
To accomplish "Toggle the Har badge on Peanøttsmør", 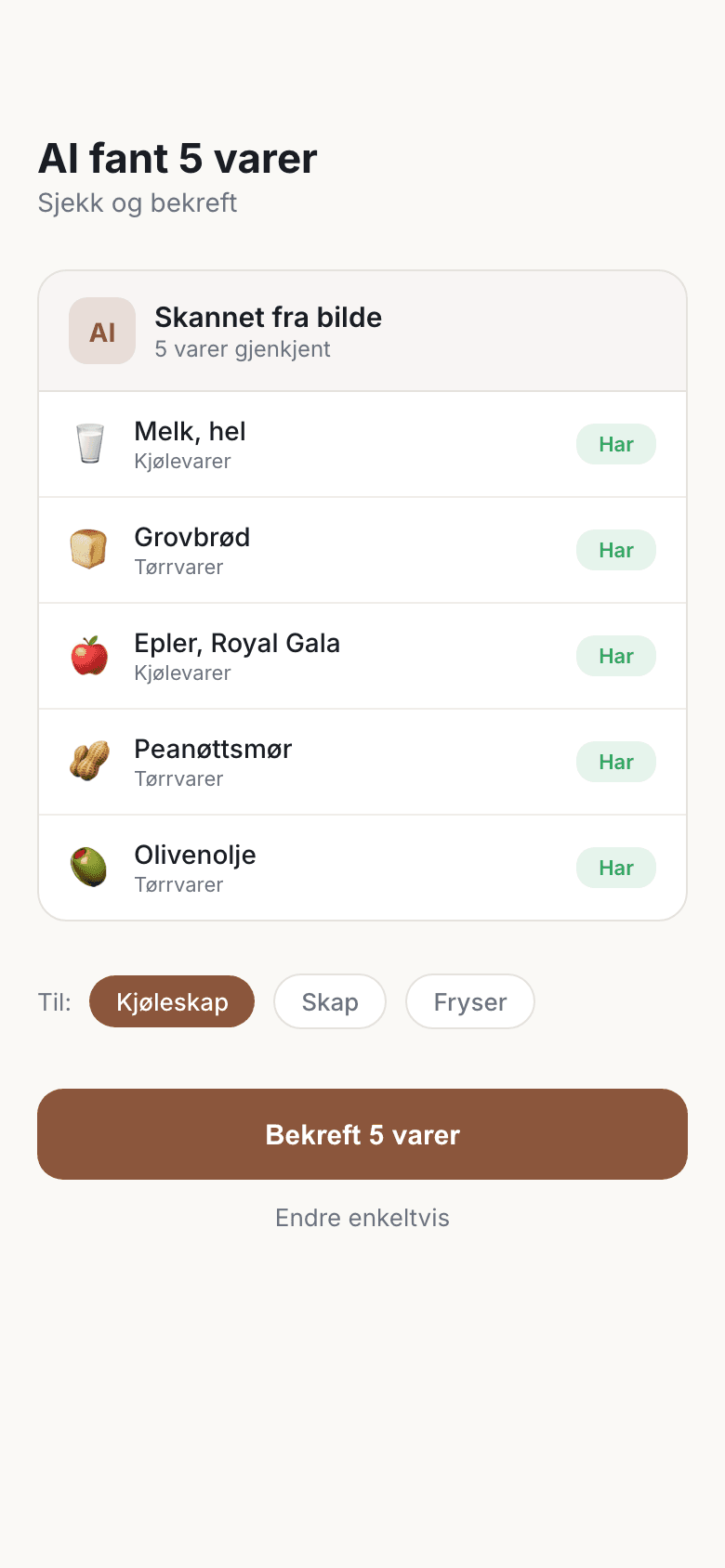I will coord(615,762).
